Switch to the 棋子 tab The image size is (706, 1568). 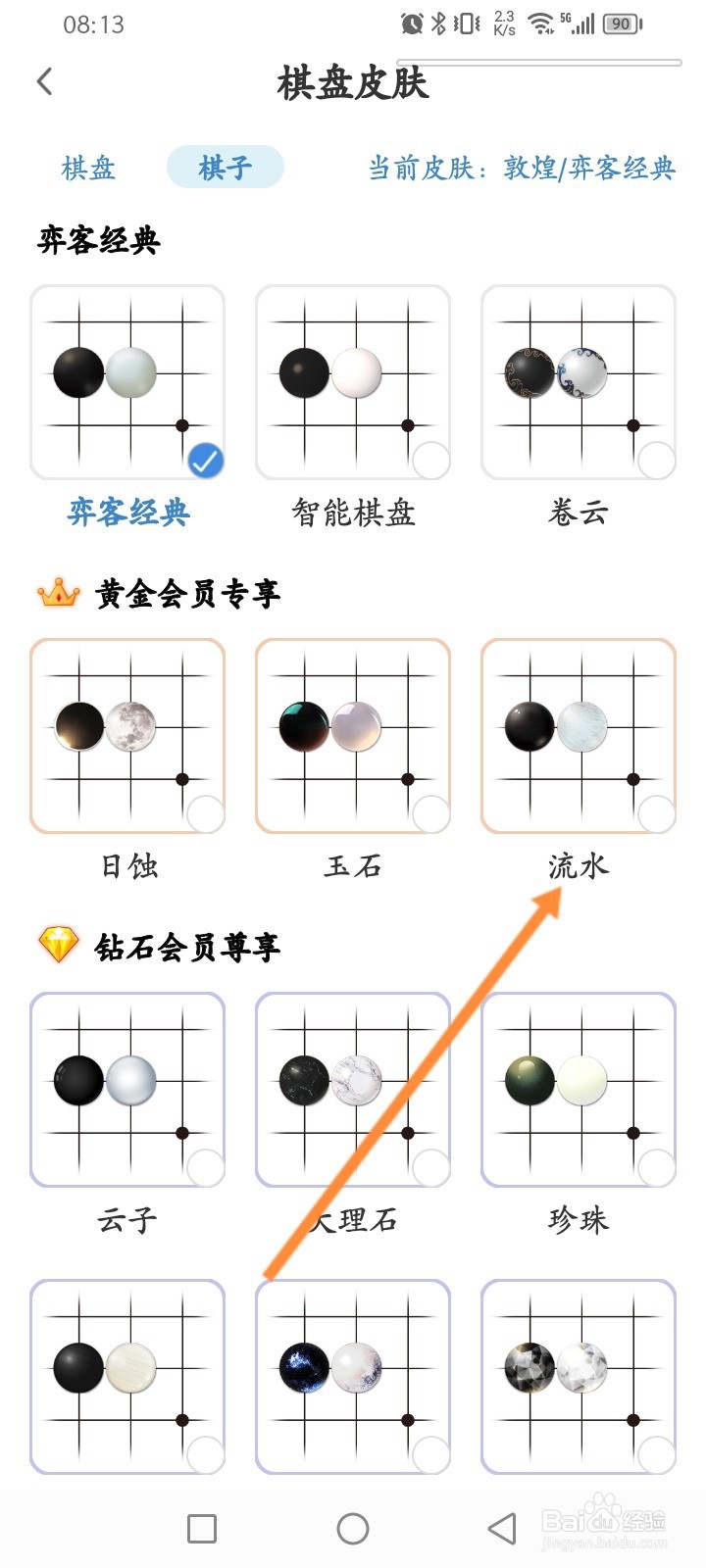pos(225,167)
